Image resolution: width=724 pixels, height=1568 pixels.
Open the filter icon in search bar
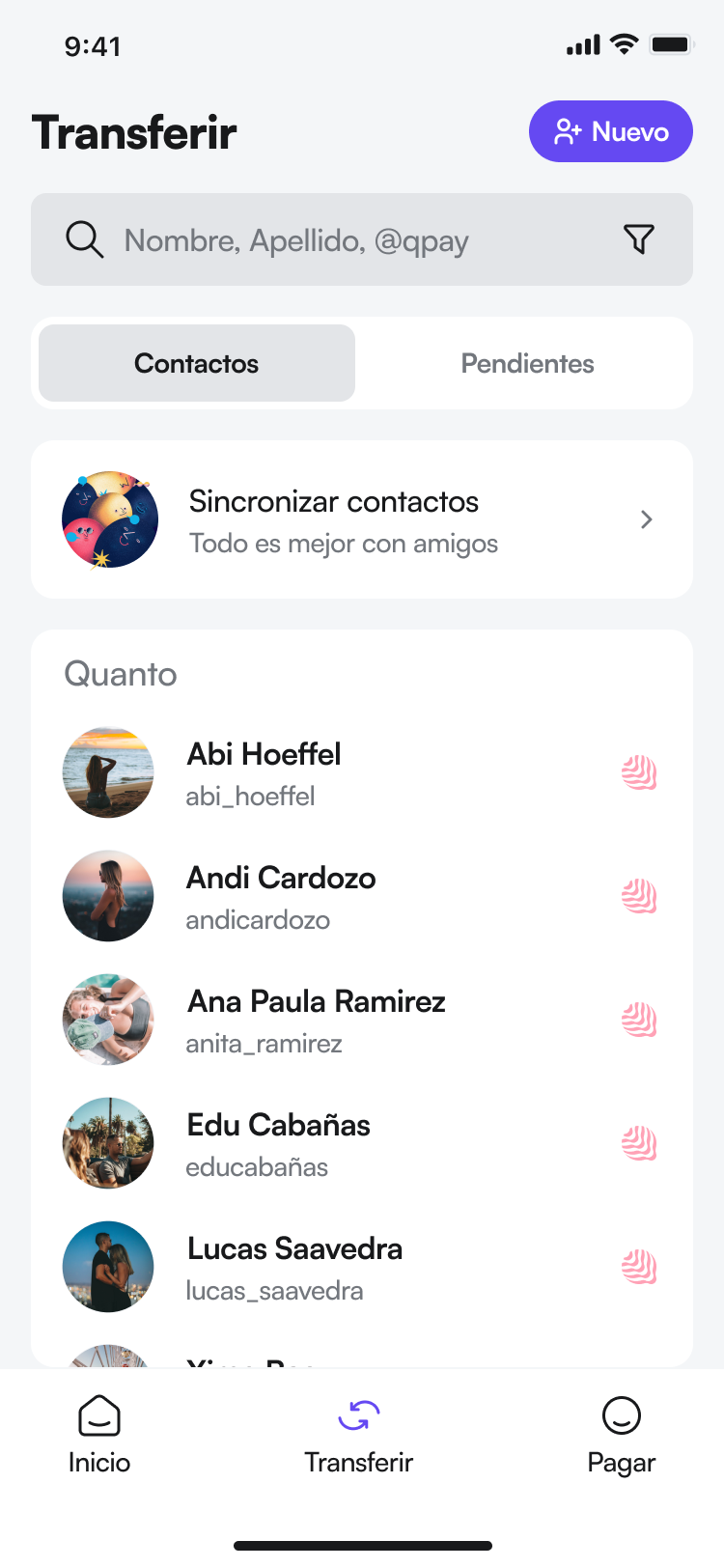pyautogui.click(x=638, y=239)
